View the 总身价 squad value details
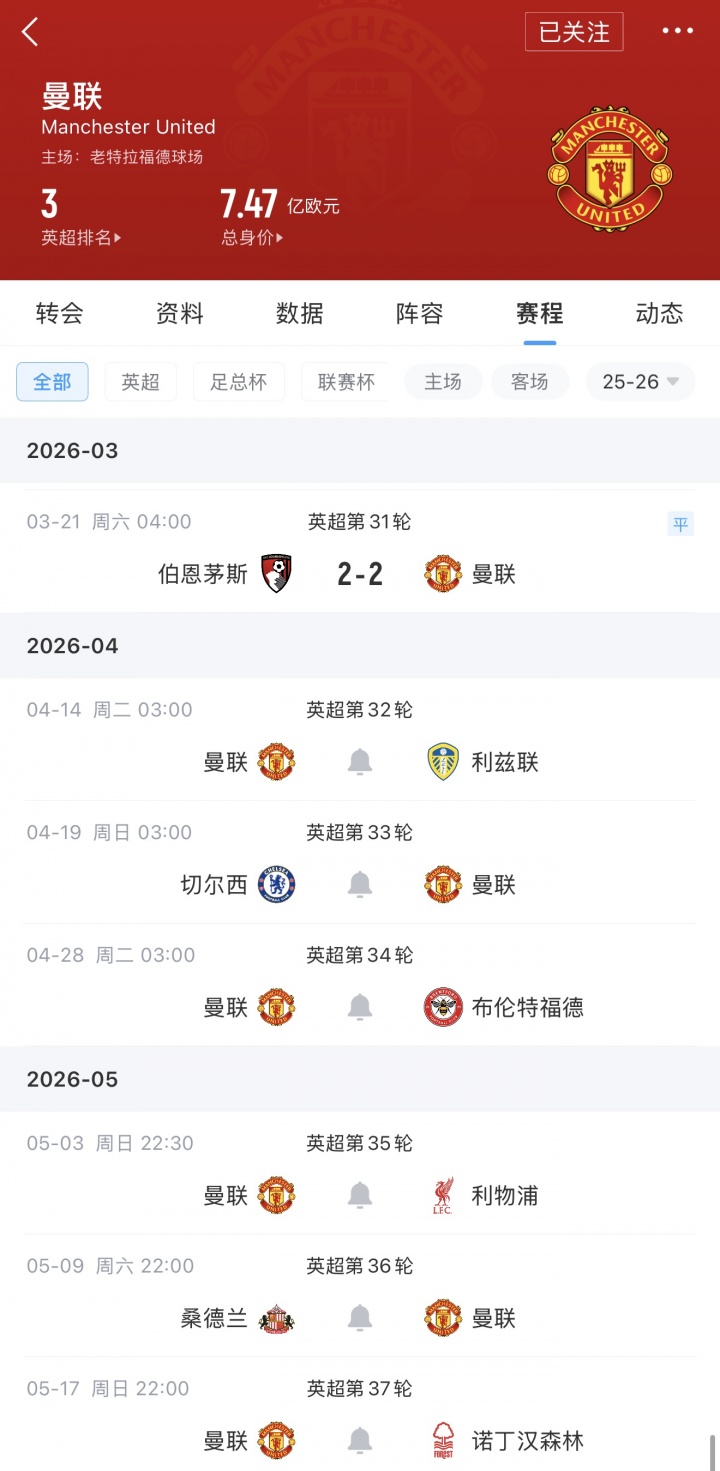The height and width of the screenshot is (1471, 720). coord(251,238)
